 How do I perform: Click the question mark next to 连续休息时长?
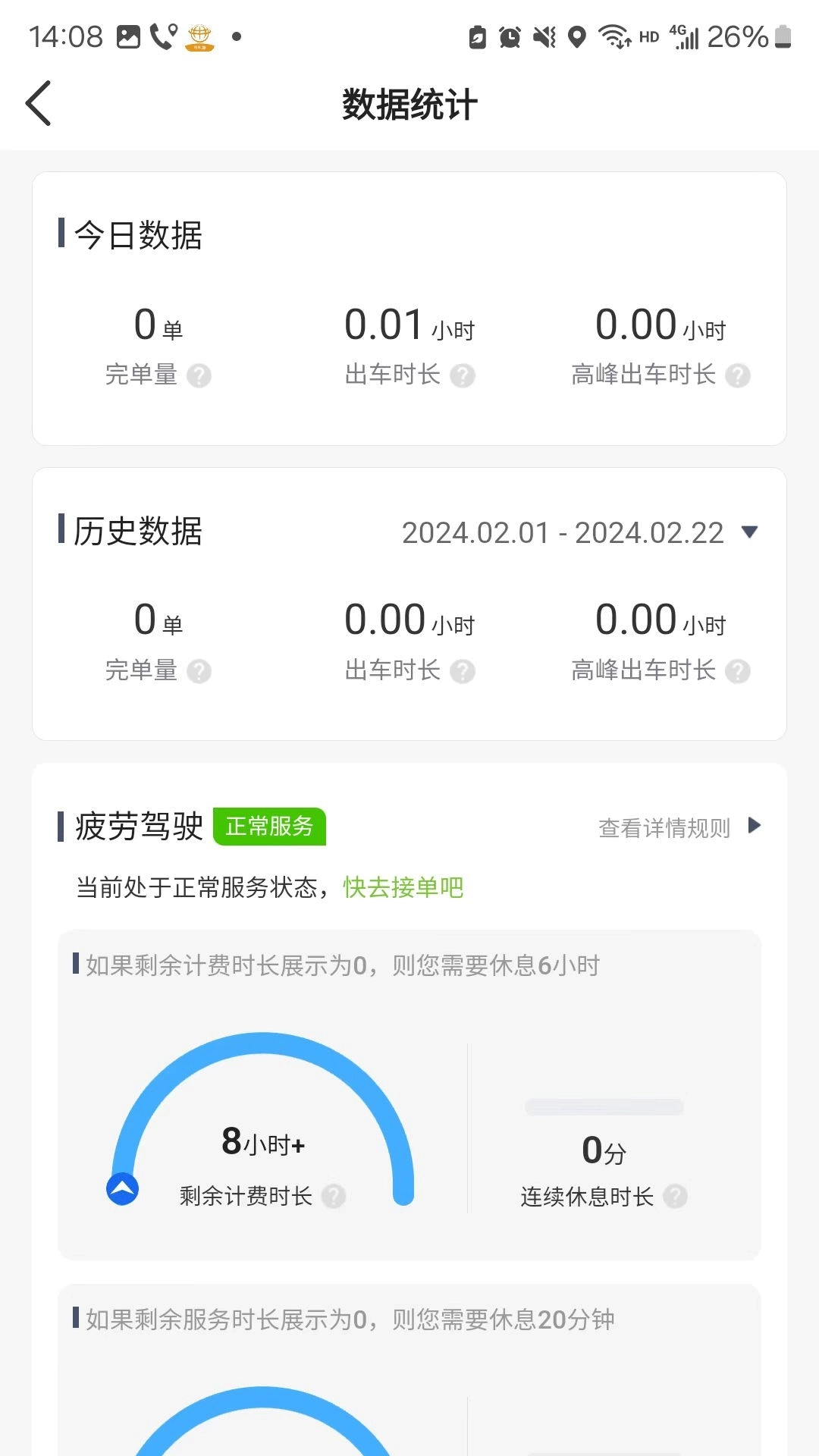(x=677, y=1196)
